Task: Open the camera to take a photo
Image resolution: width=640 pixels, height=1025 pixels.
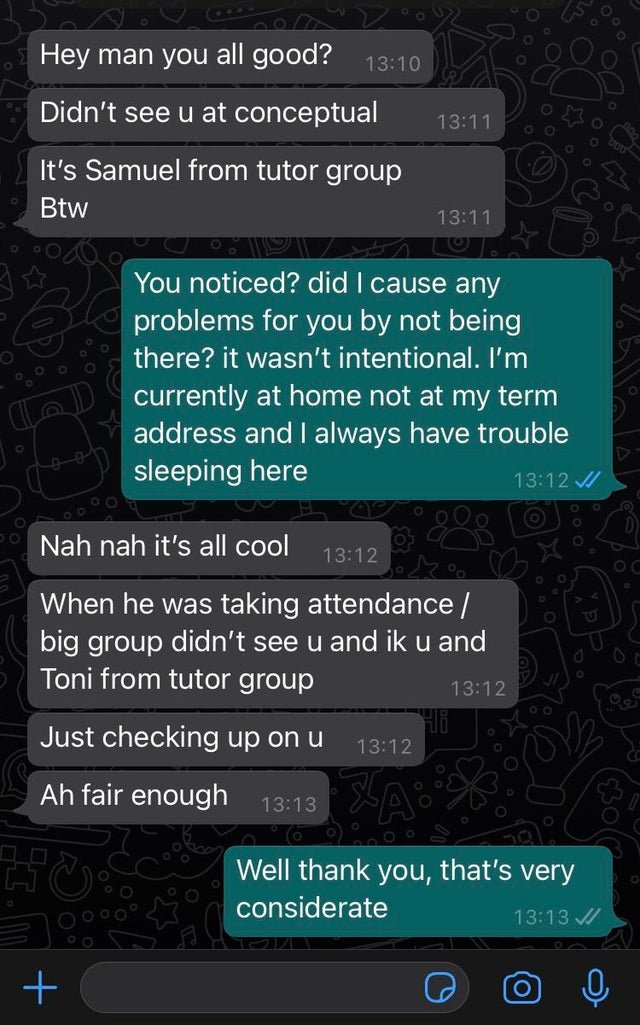Action: click(521, 988)
